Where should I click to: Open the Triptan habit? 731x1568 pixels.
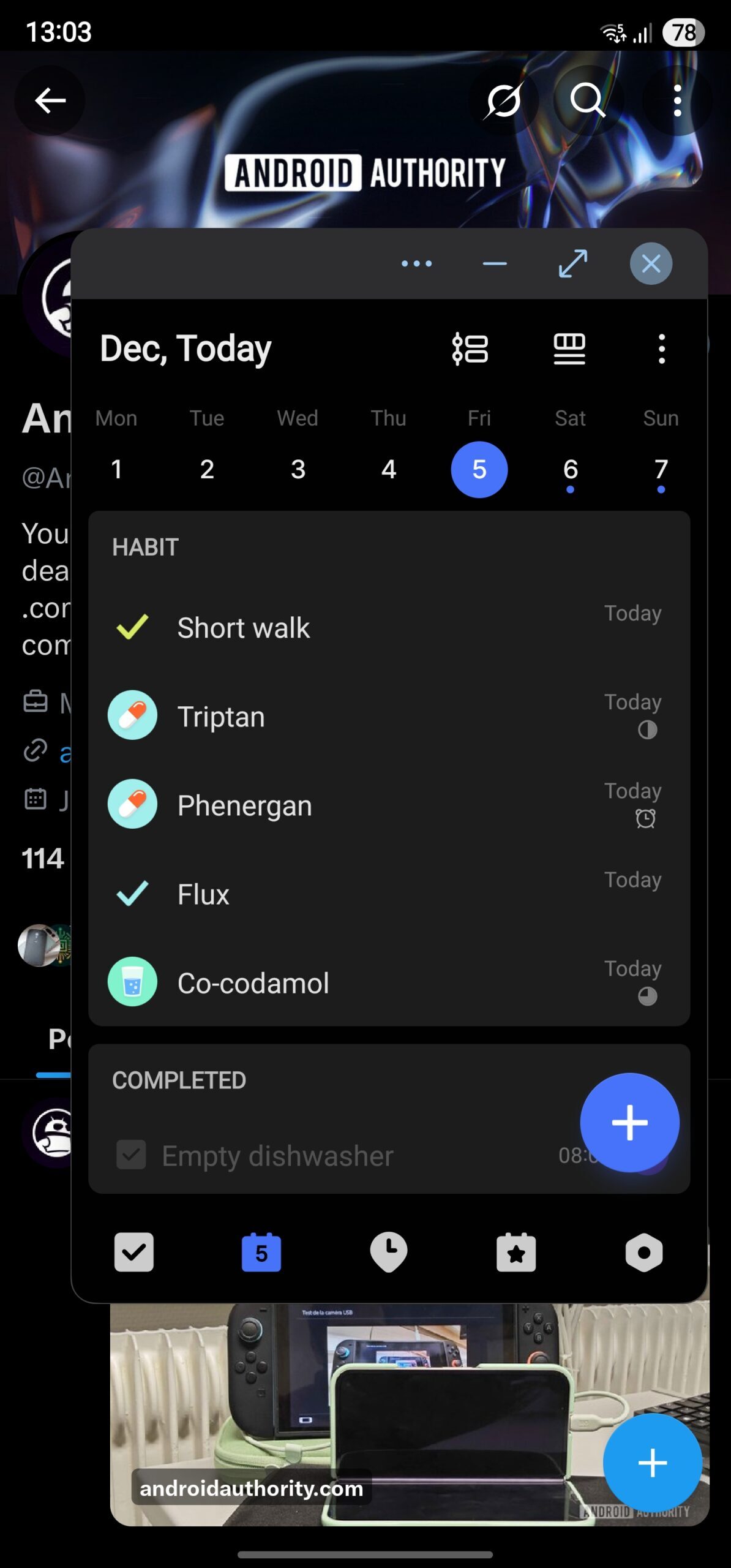[221, 717]
